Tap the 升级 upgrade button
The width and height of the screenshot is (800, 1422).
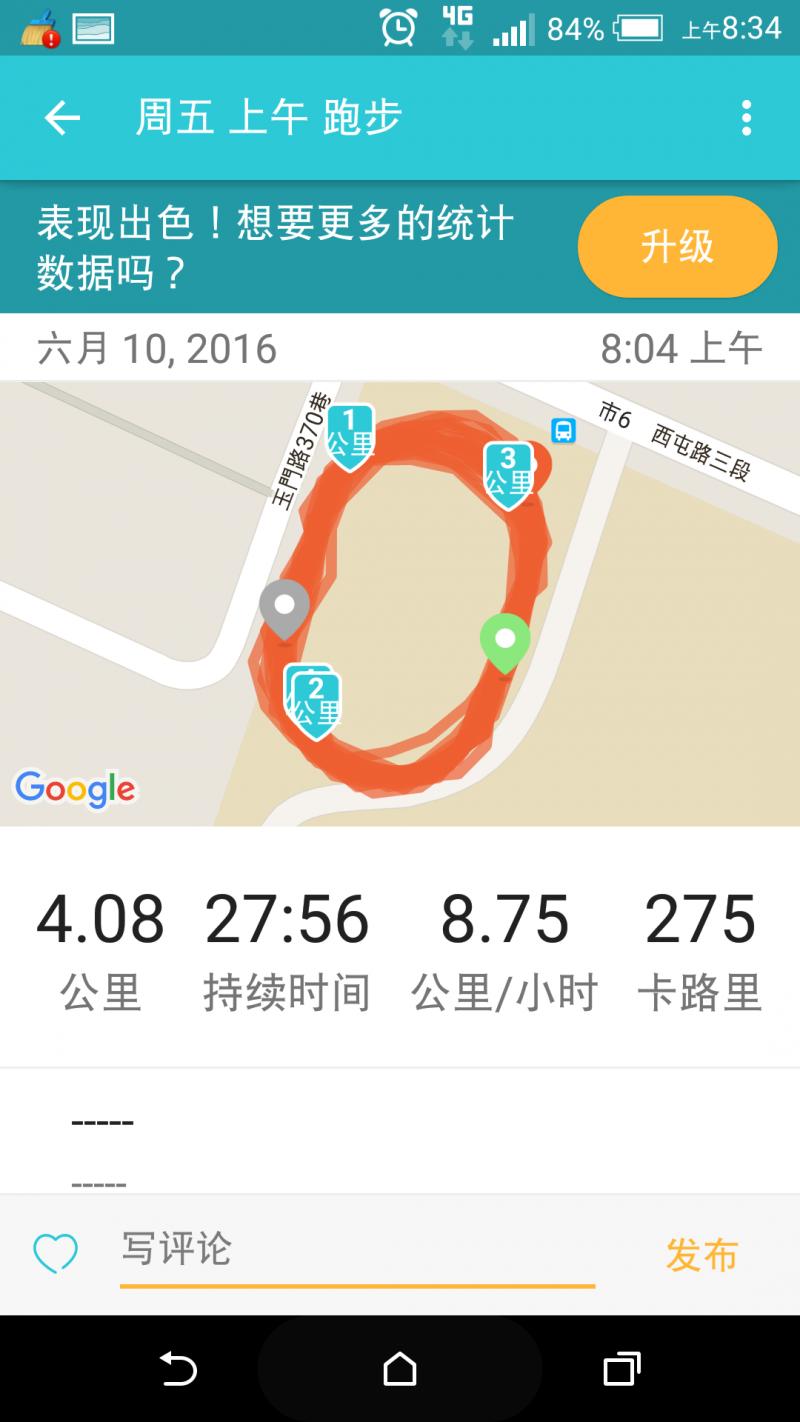[677, 246]
